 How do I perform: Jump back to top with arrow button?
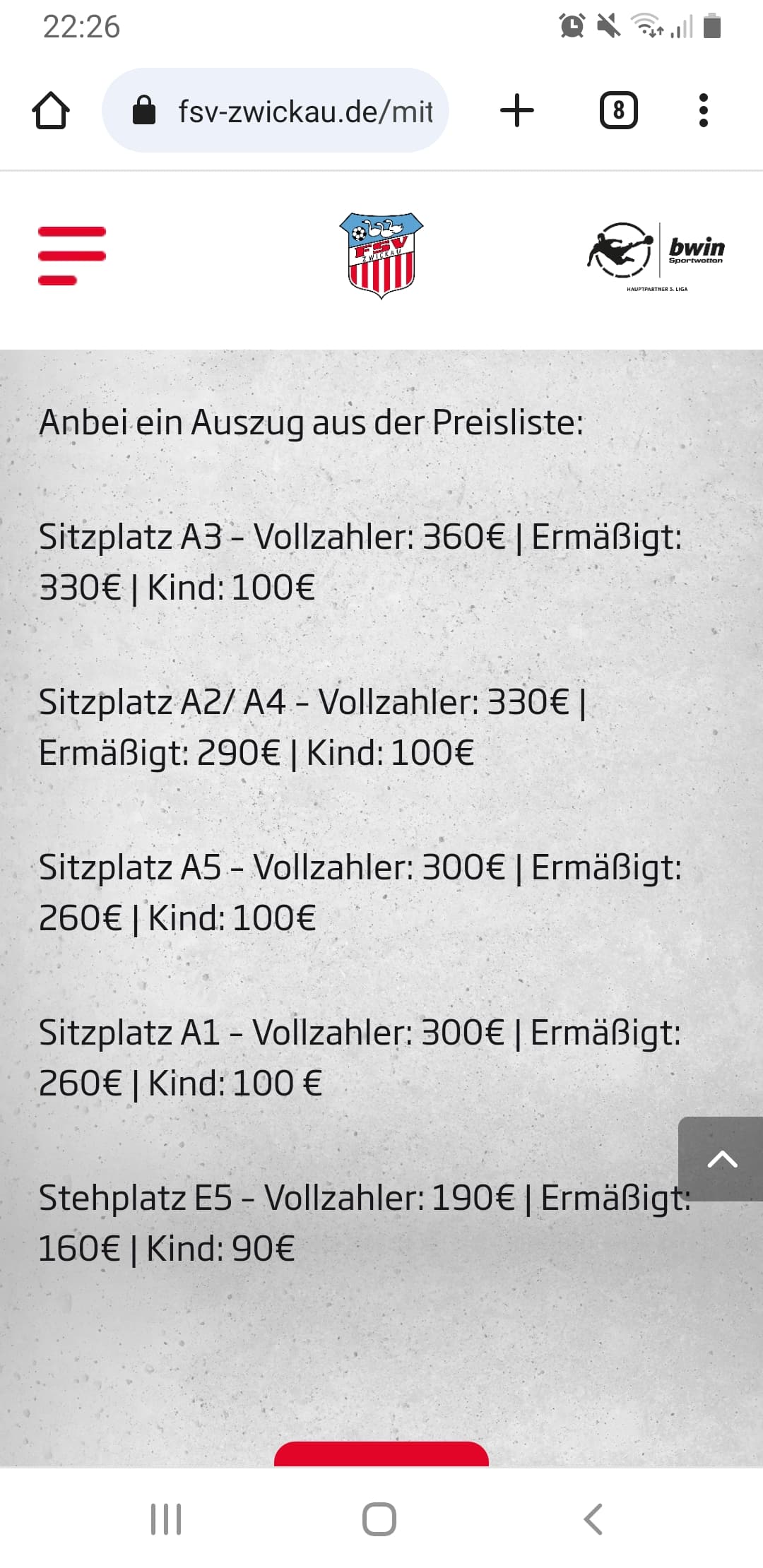pos(721,1158)
